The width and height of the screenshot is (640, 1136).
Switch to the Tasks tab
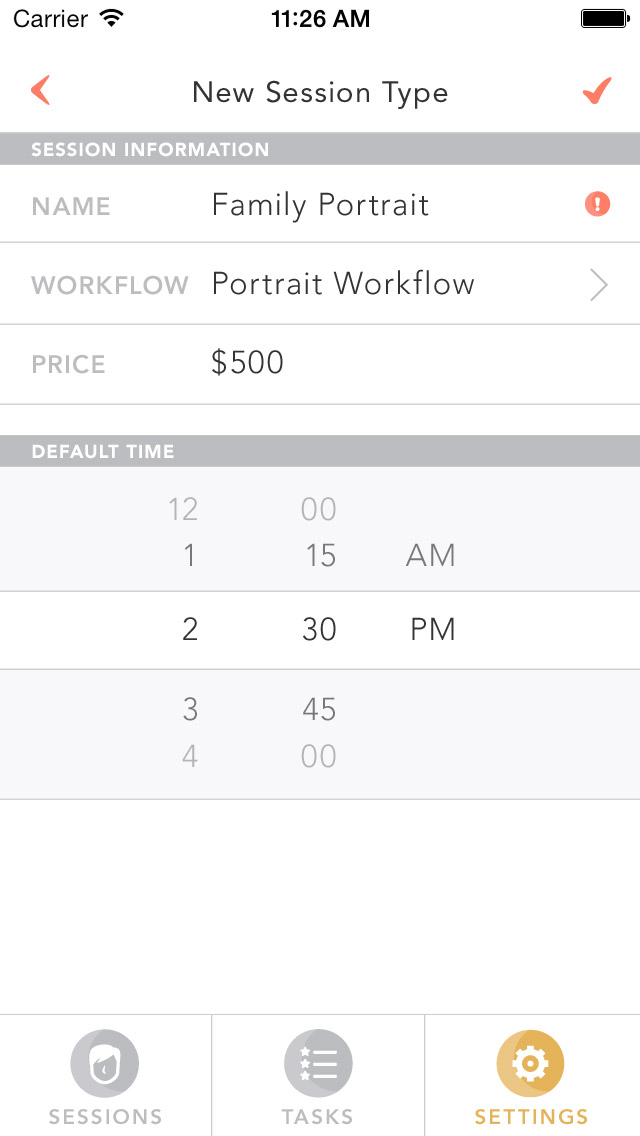click(317, 1076)
